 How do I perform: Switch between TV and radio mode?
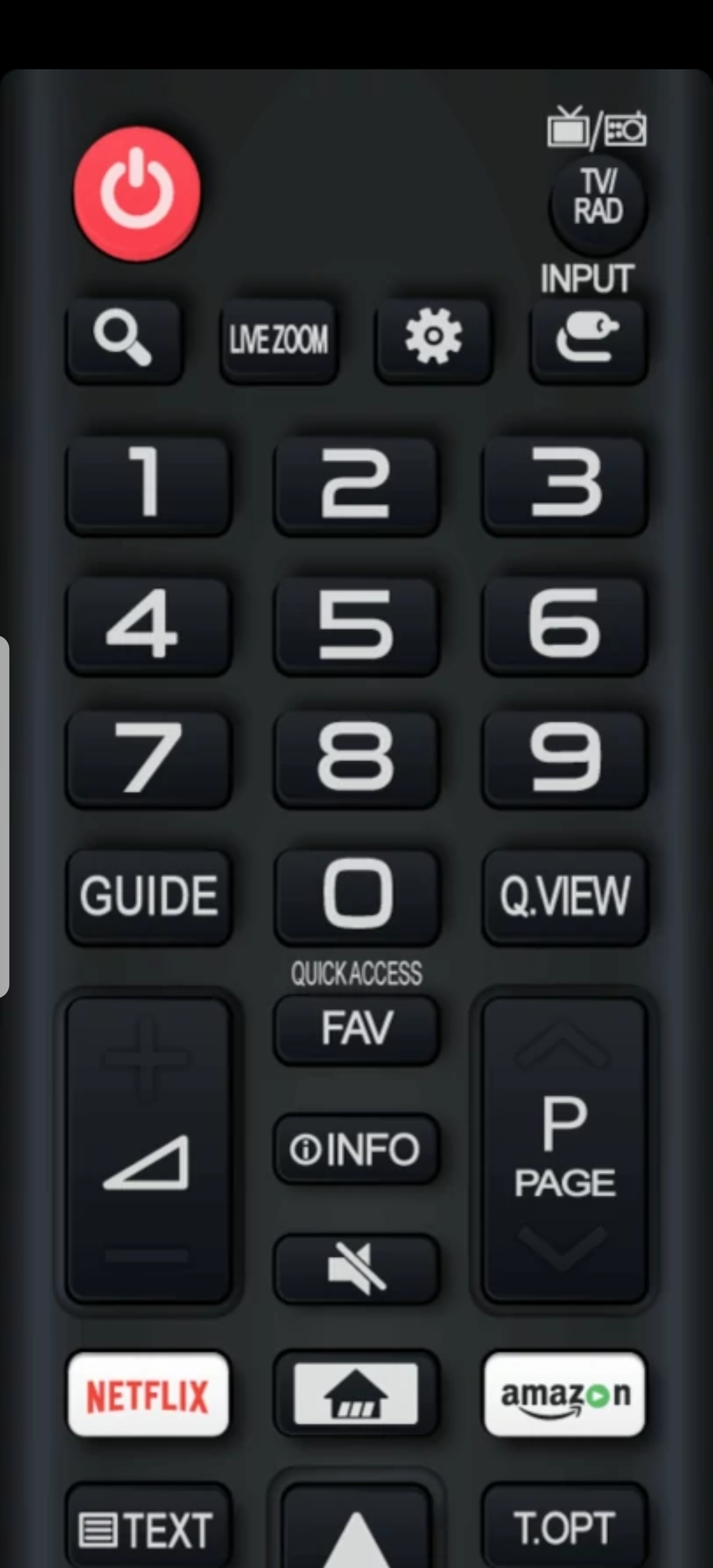(597, 205)
